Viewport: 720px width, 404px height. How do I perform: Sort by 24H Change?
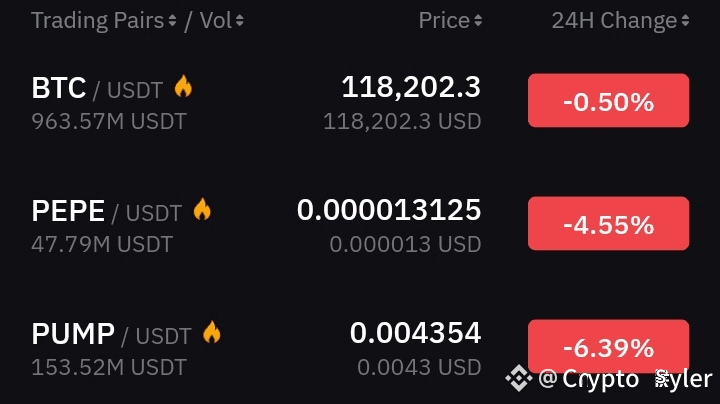[x=620, y=21]
